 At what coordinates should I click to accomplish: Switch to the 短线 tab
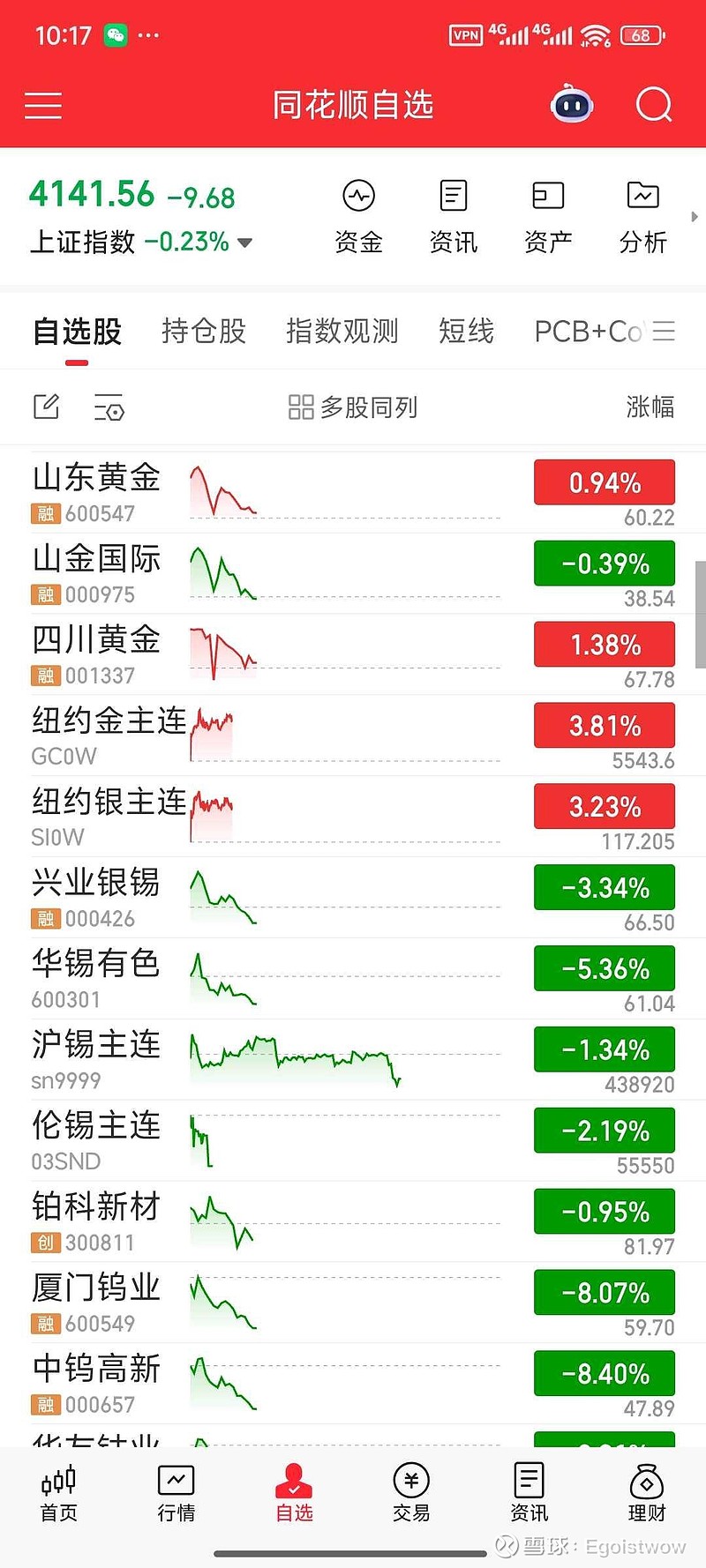466,332
